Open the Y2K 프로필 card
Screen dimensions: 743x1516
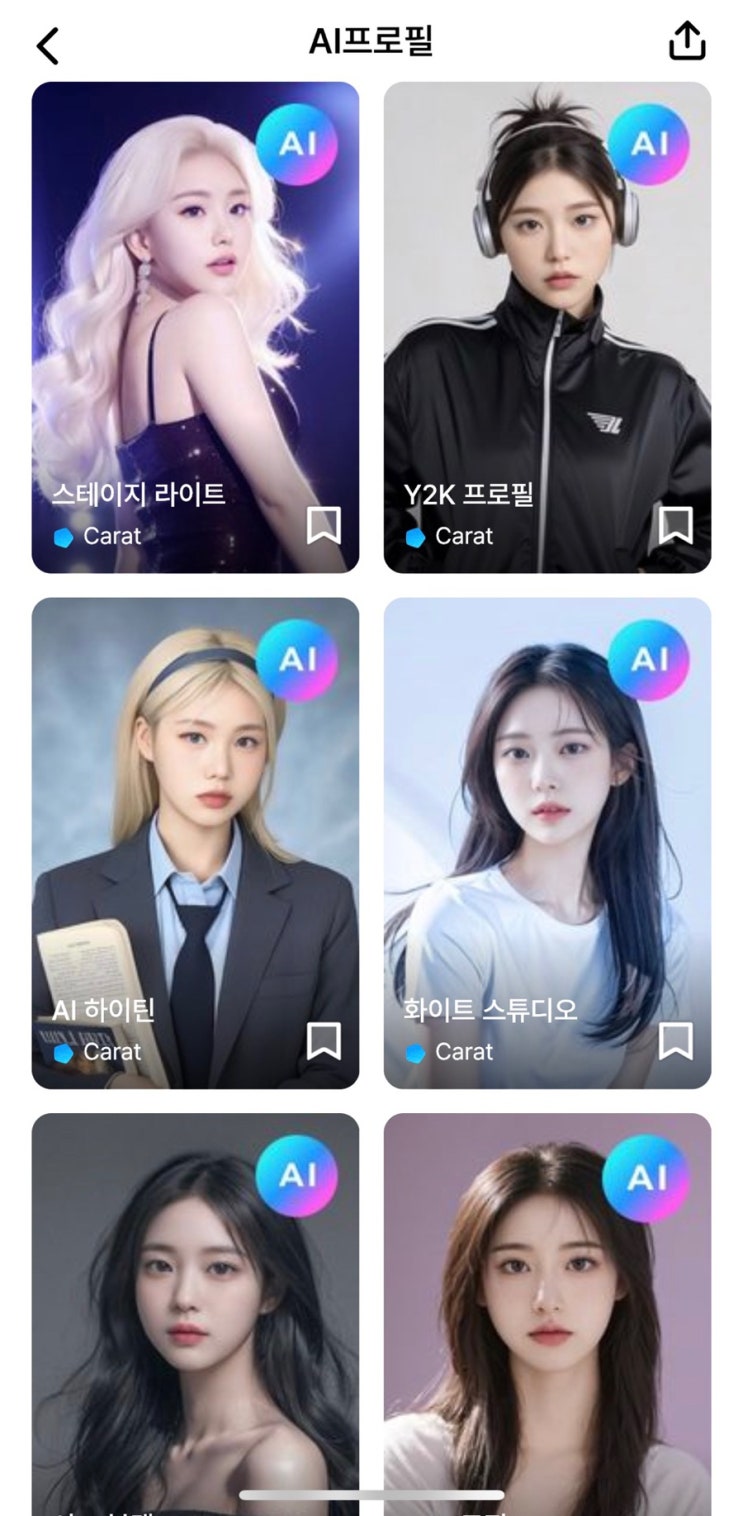[x=547, y=327]
